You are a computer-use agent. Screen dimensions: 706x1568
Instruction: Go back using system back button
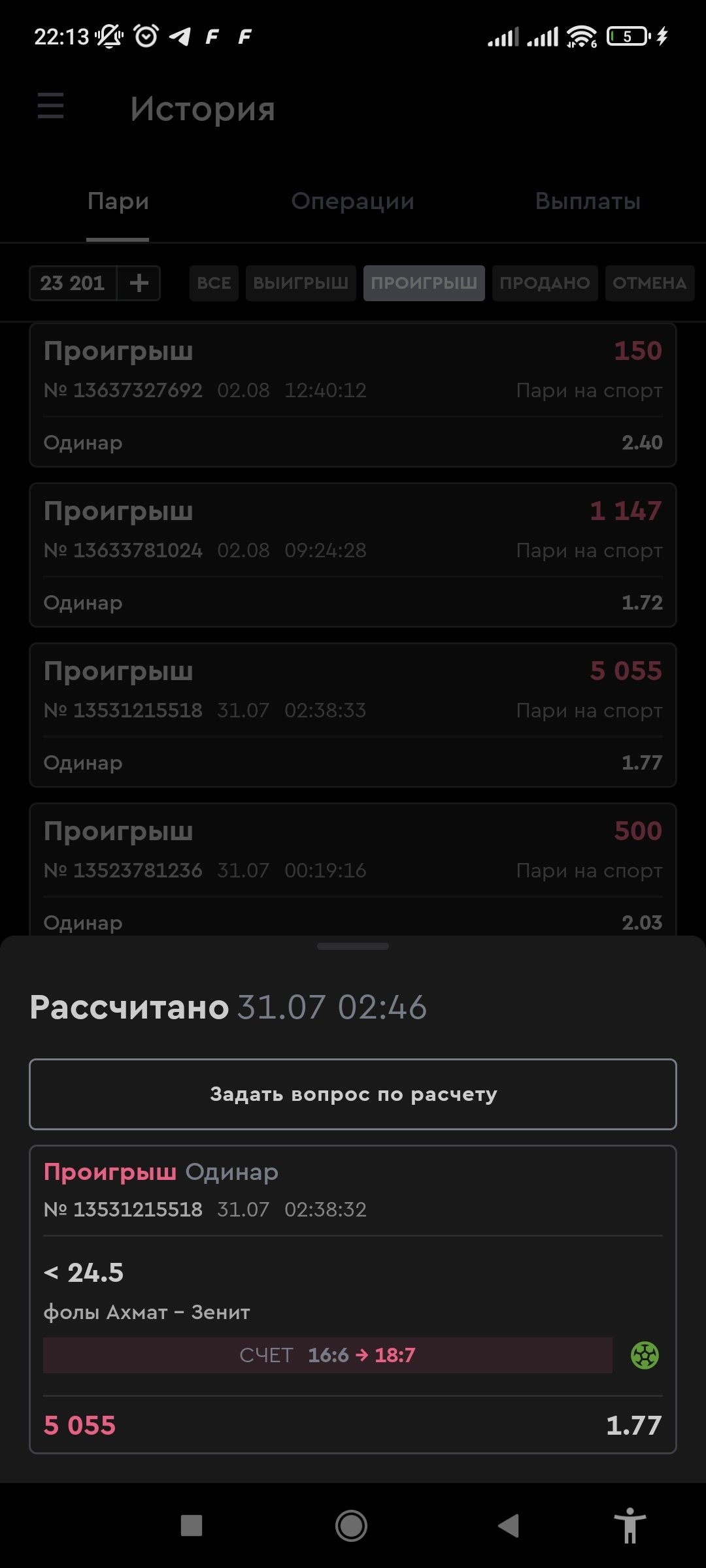pos(509,1526)
